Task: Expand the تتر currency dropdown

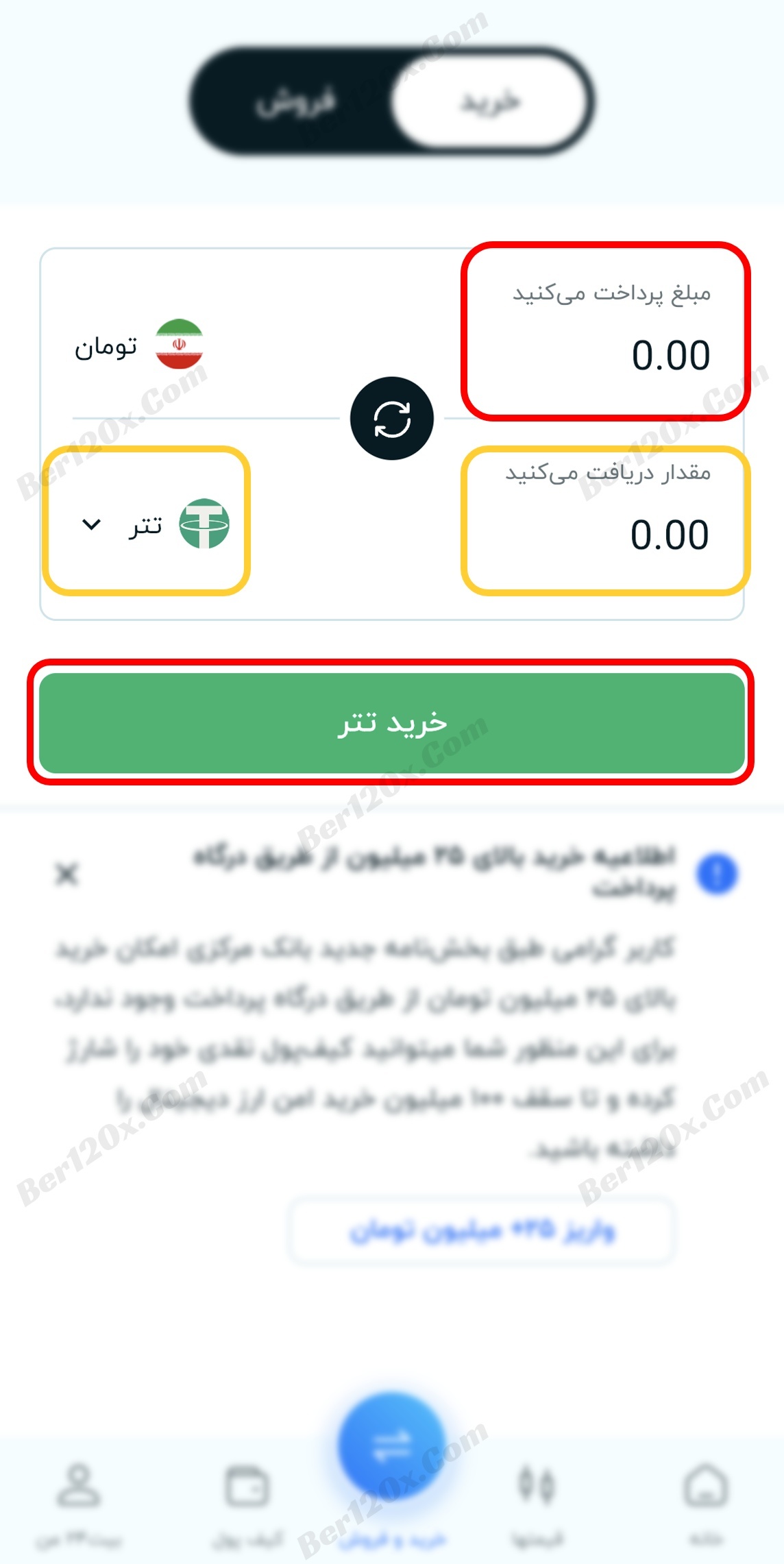Action: pos(144,525)
